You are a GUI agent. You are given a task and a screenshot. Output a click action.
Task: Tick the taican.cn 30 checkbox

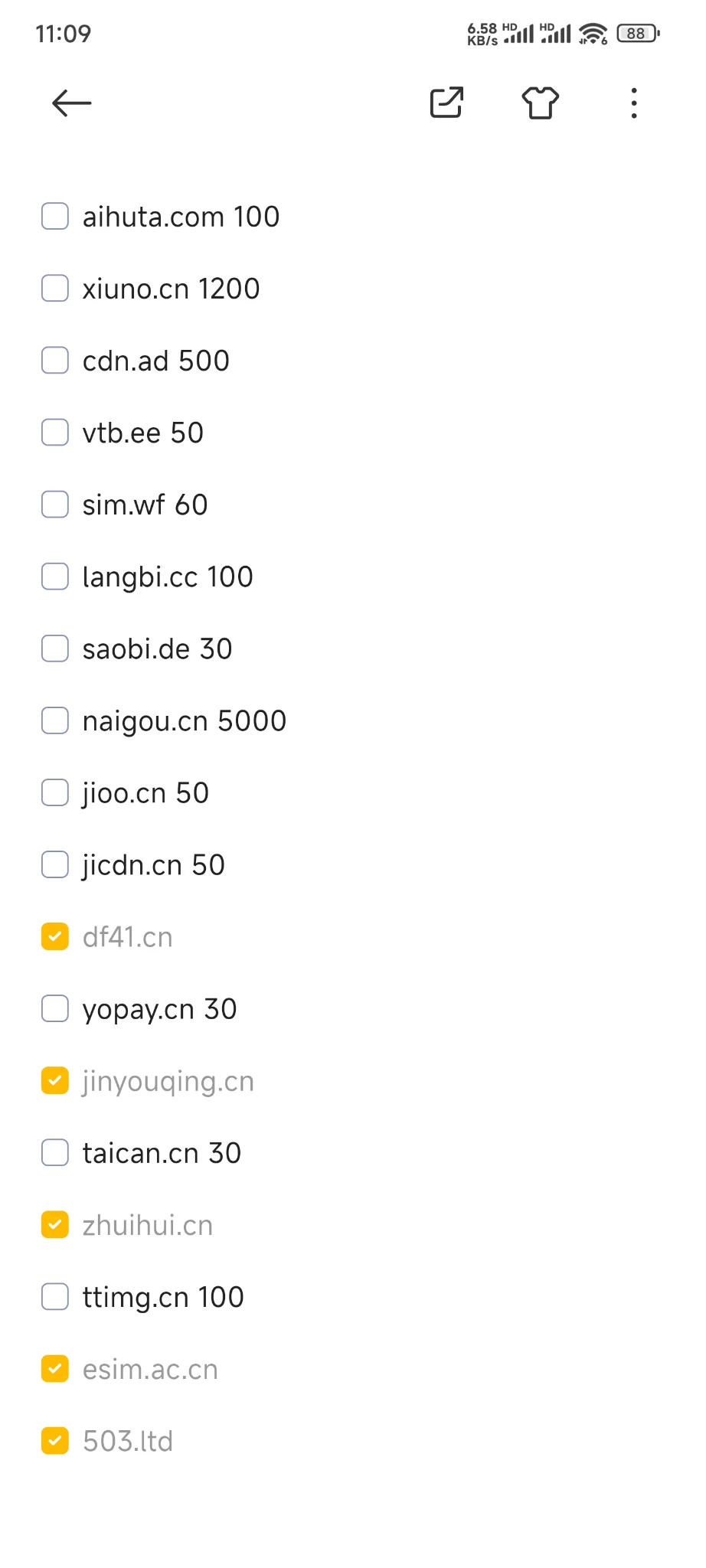(55, 1152)
